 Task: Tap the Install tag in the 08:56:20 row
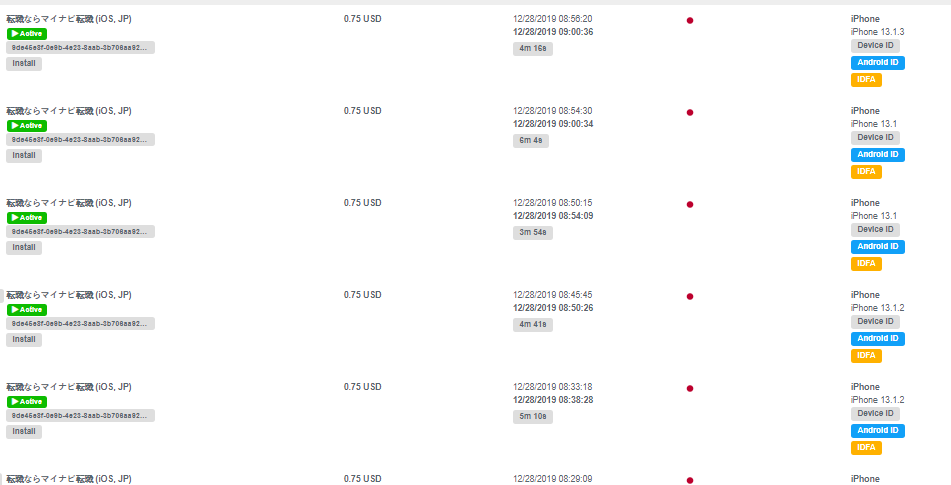tap(24, 63)
